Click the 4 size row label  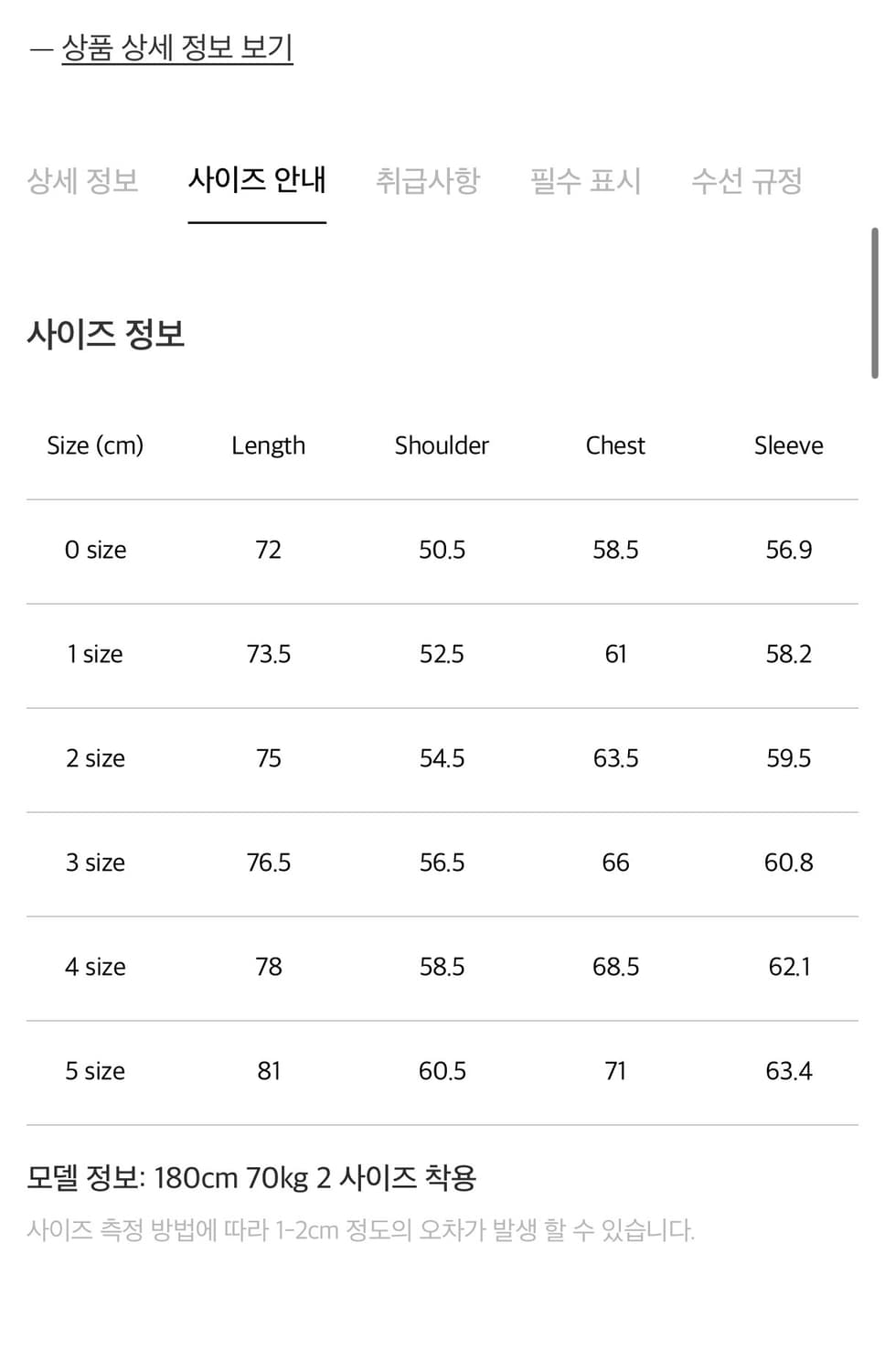coord(95,967)
